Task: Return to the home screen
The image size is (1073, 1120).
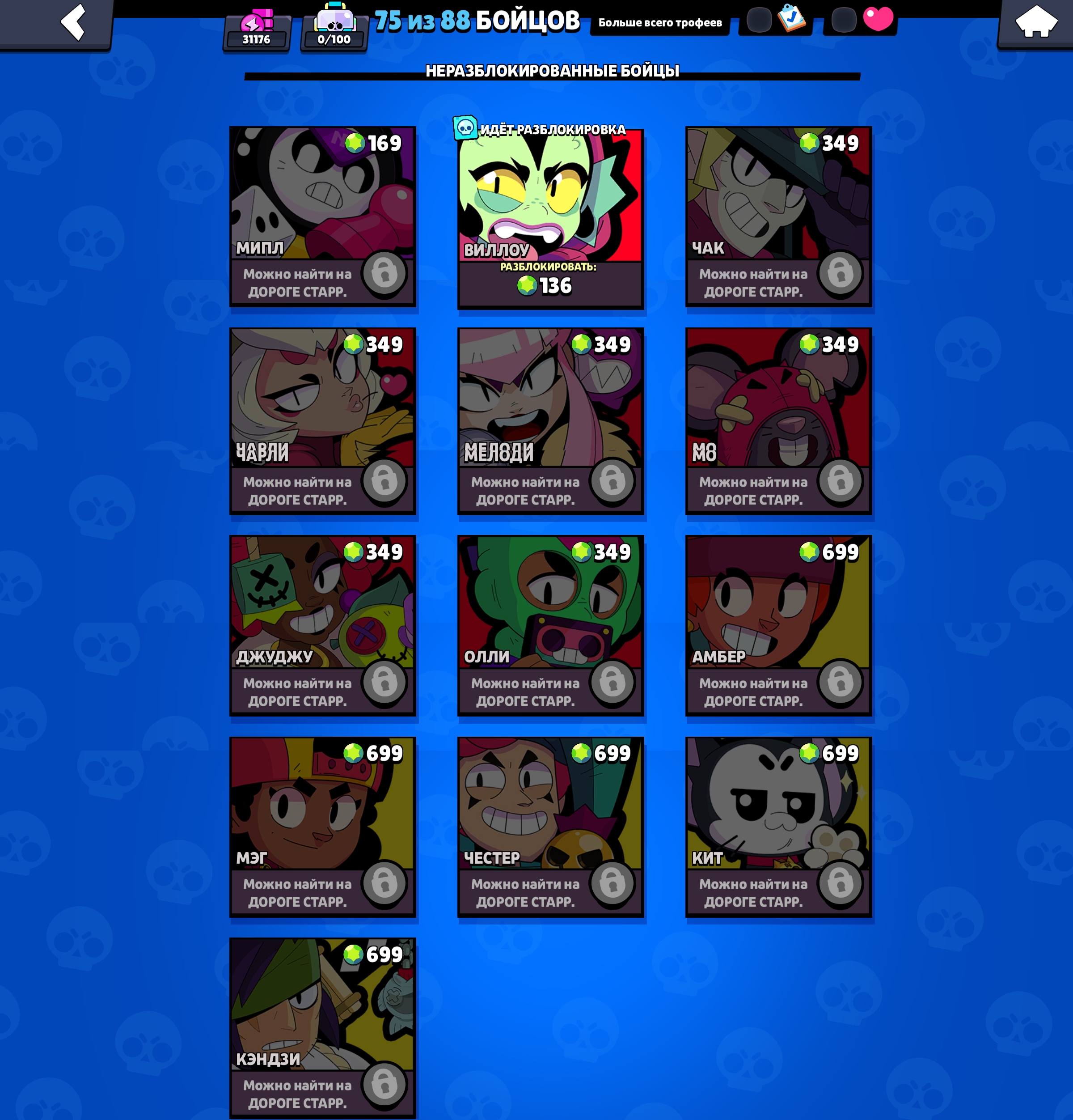Action: [x=1035, y=23]
